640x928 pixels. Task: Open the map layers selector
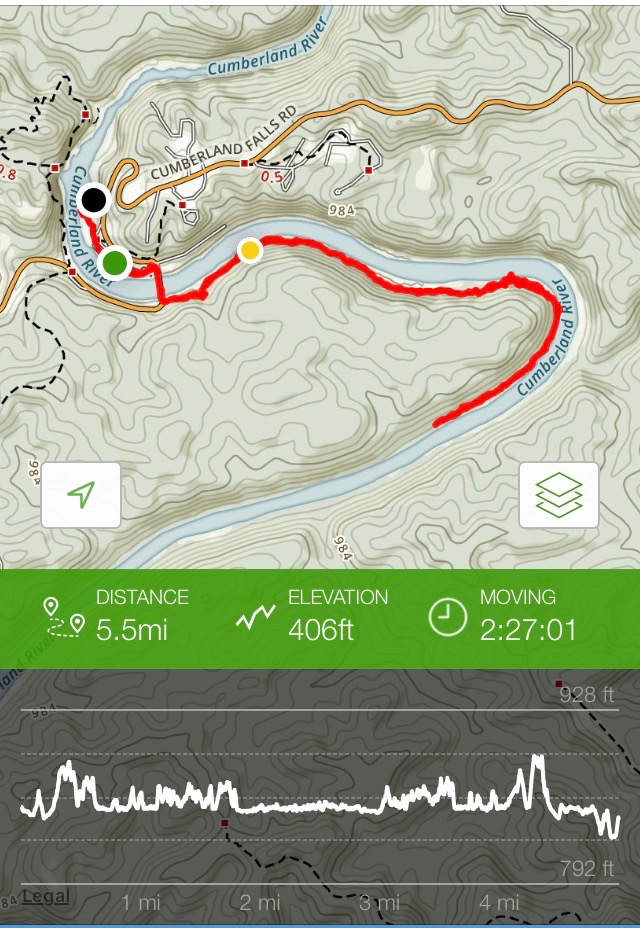click(559, 495)
